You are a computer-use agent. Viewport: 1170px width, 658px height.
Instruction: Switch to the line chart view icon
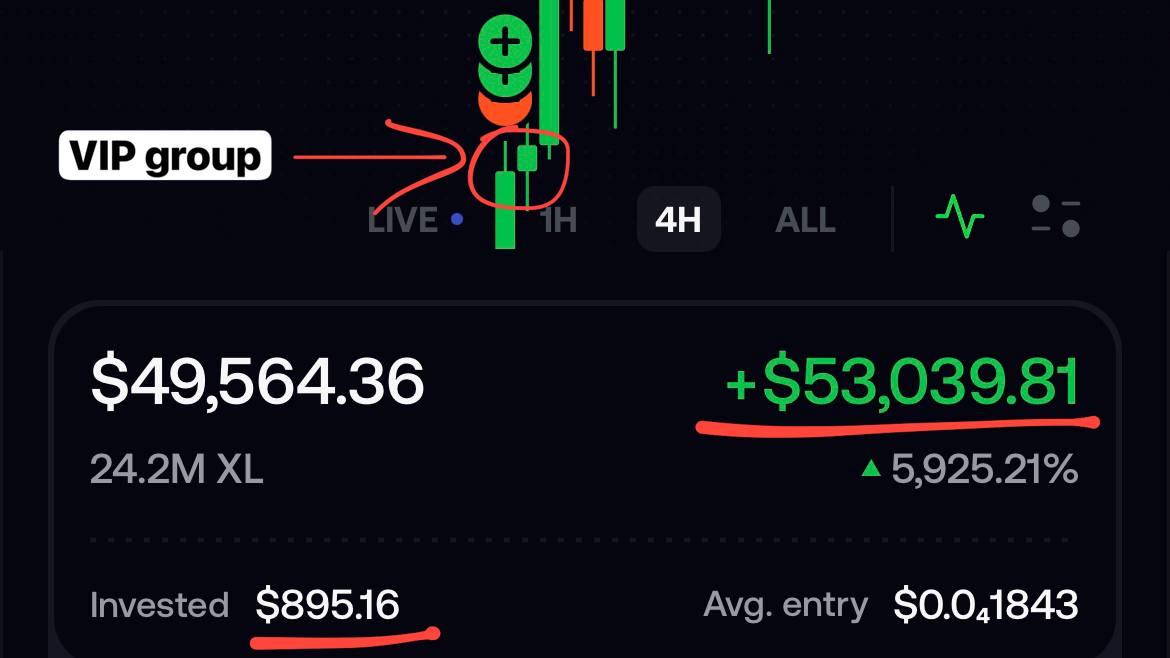point(960,216)
